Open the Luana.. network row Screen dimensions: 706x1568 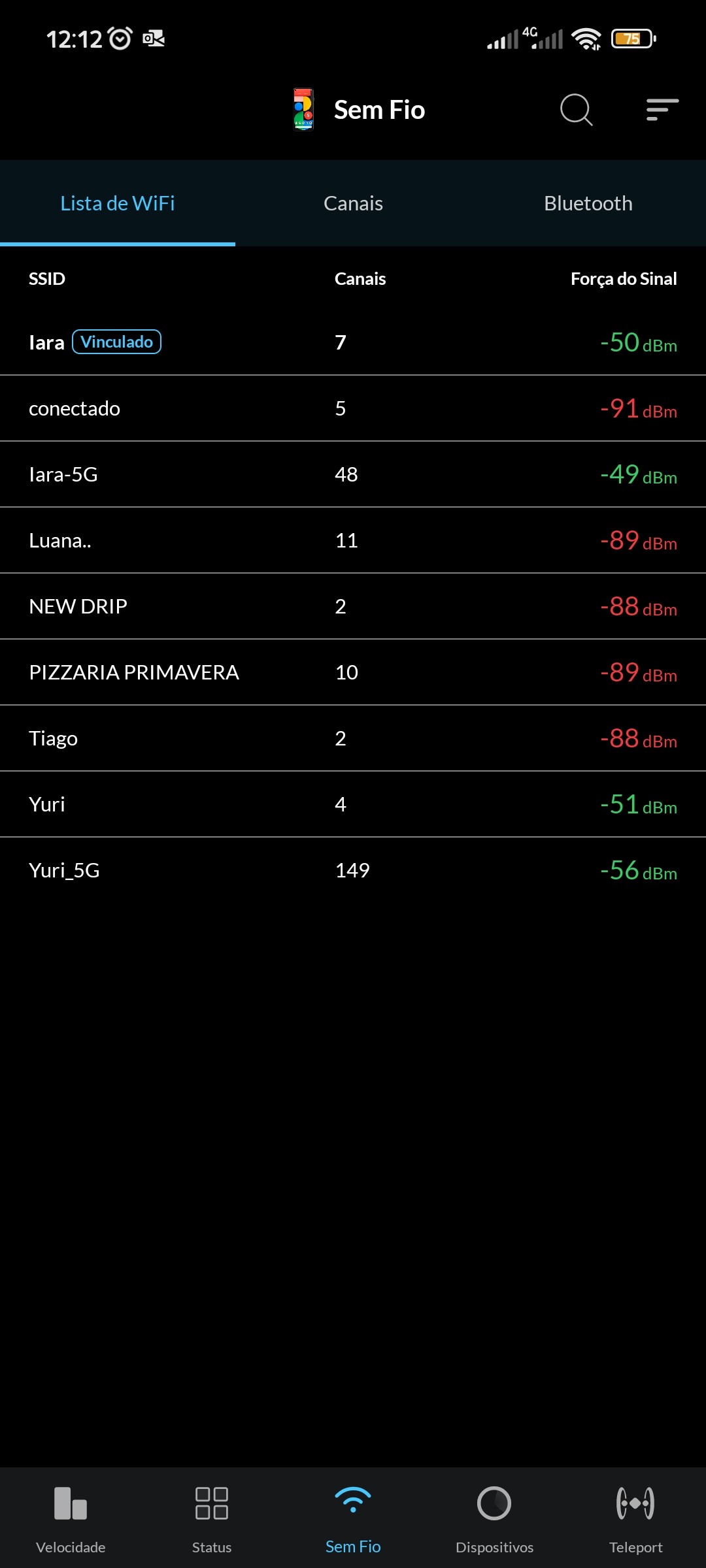click(353, 540)
